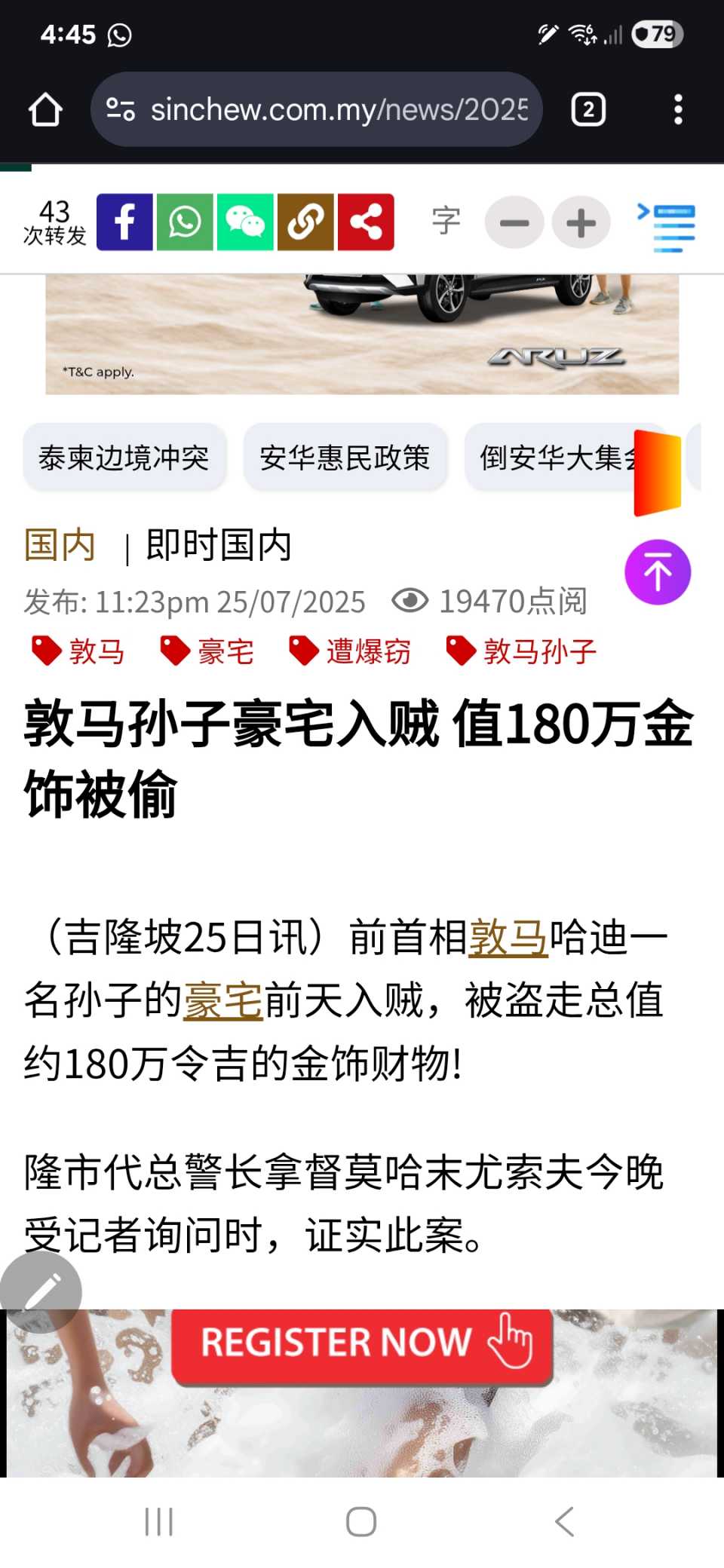Jump back to top with purple arrow
724x1568 pixels.
pyautogui.click(x=658, y=572)
